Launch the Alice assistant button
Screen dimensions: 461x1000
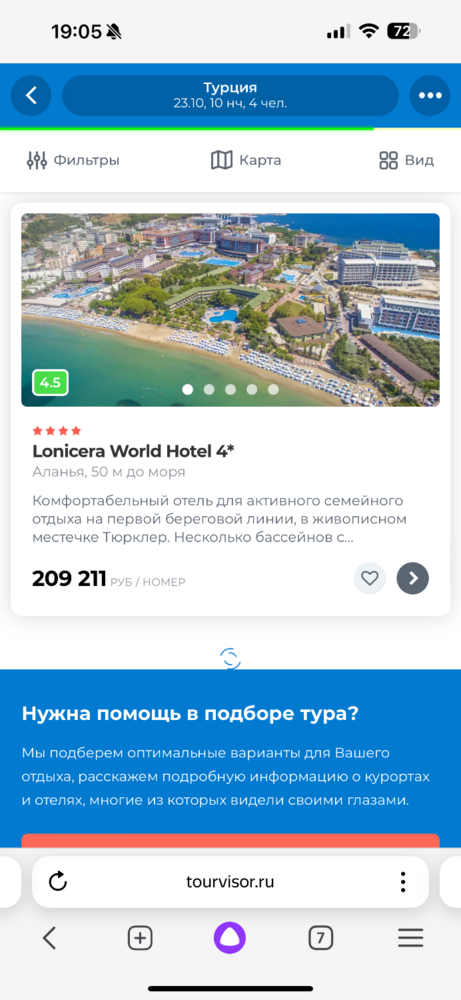230,938
